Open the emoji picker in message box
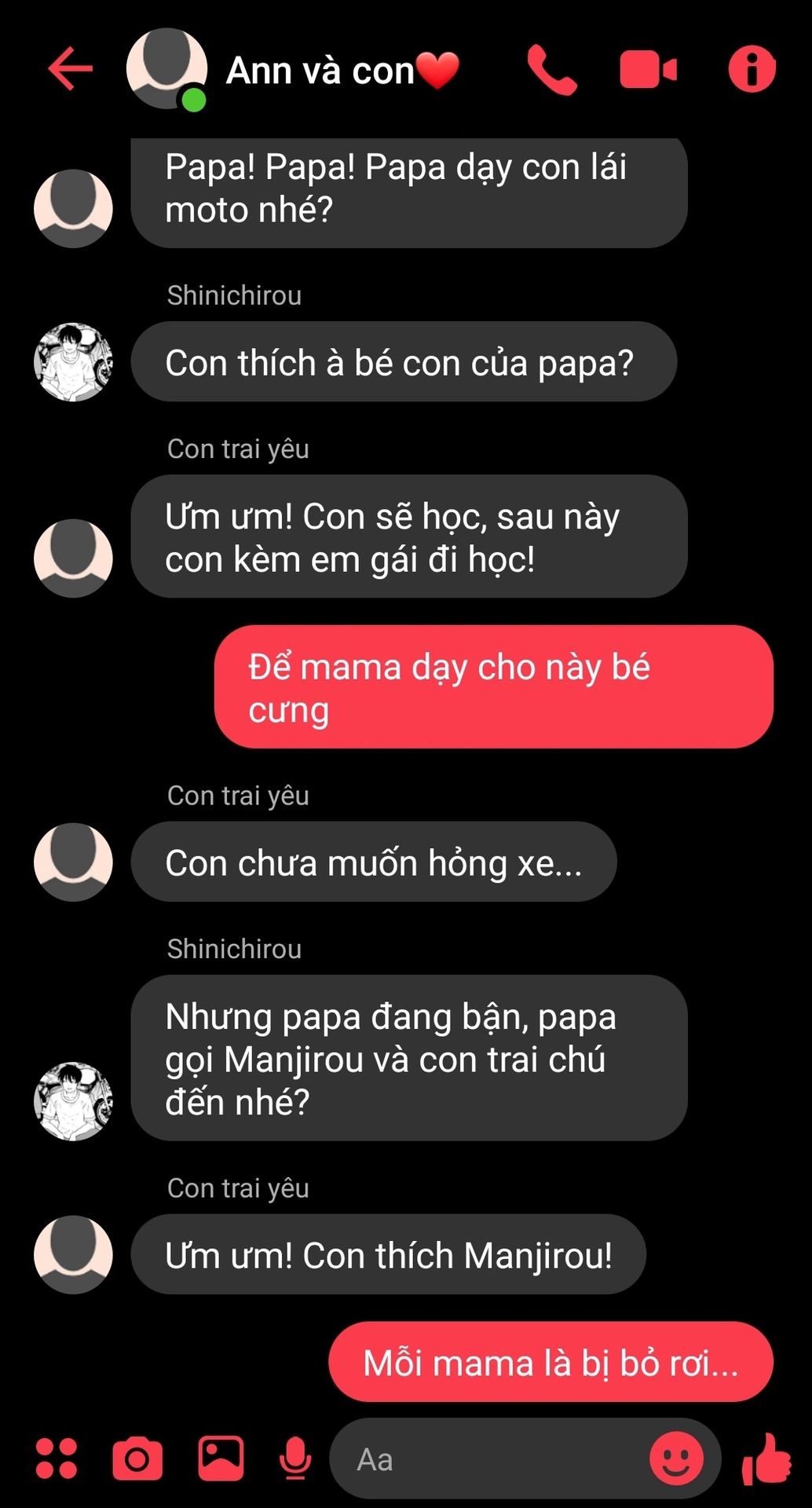812x1508 pixels. [675, 1459]
